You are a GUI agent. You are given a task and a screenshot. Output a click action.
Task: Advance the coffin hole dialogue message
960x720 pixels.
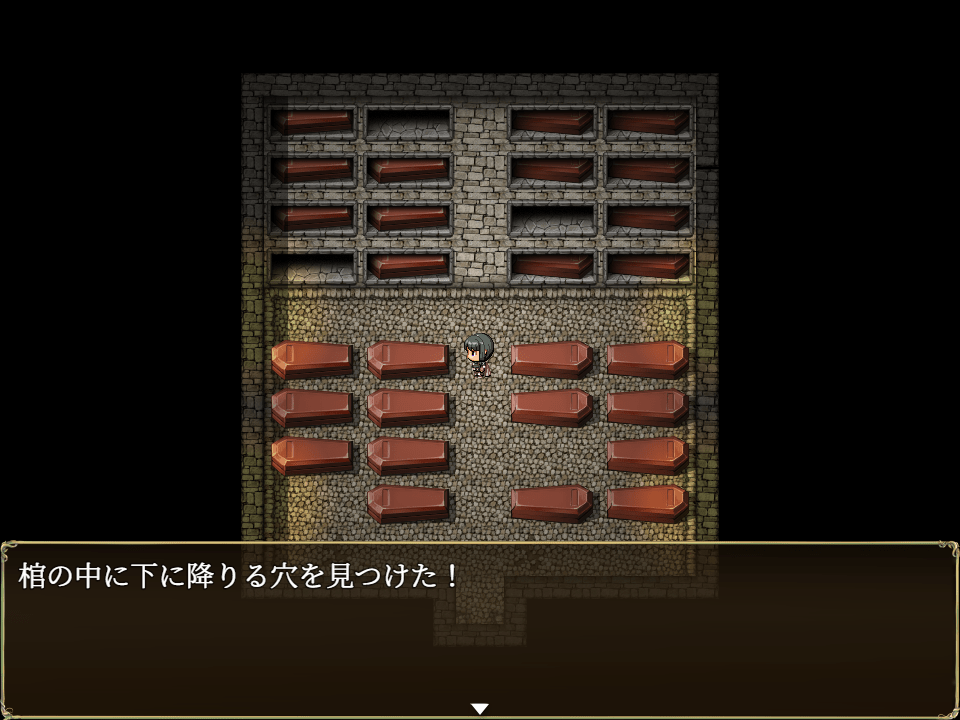click(480, 708)
